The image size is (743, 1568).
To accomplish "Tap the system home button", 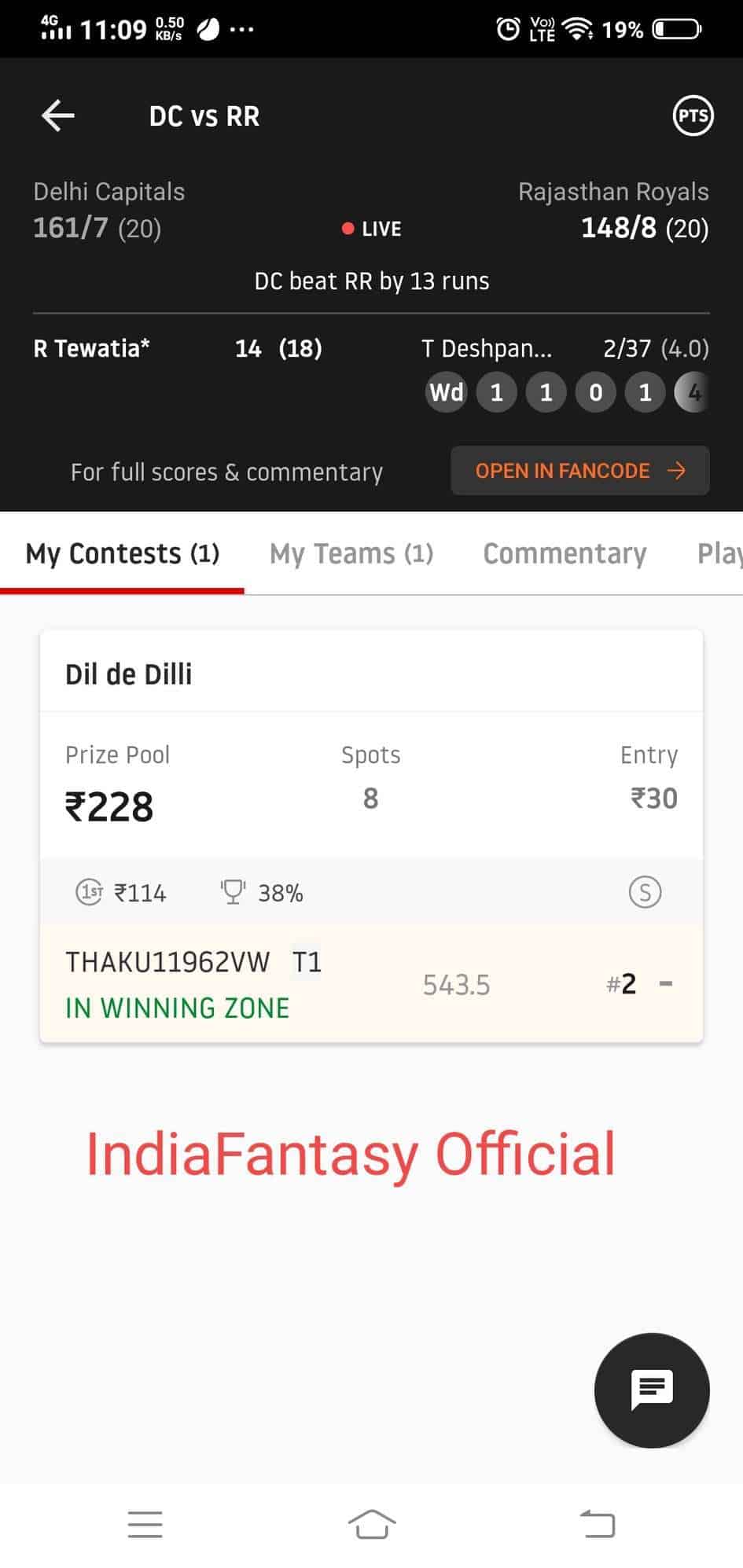I will 371,1524.
